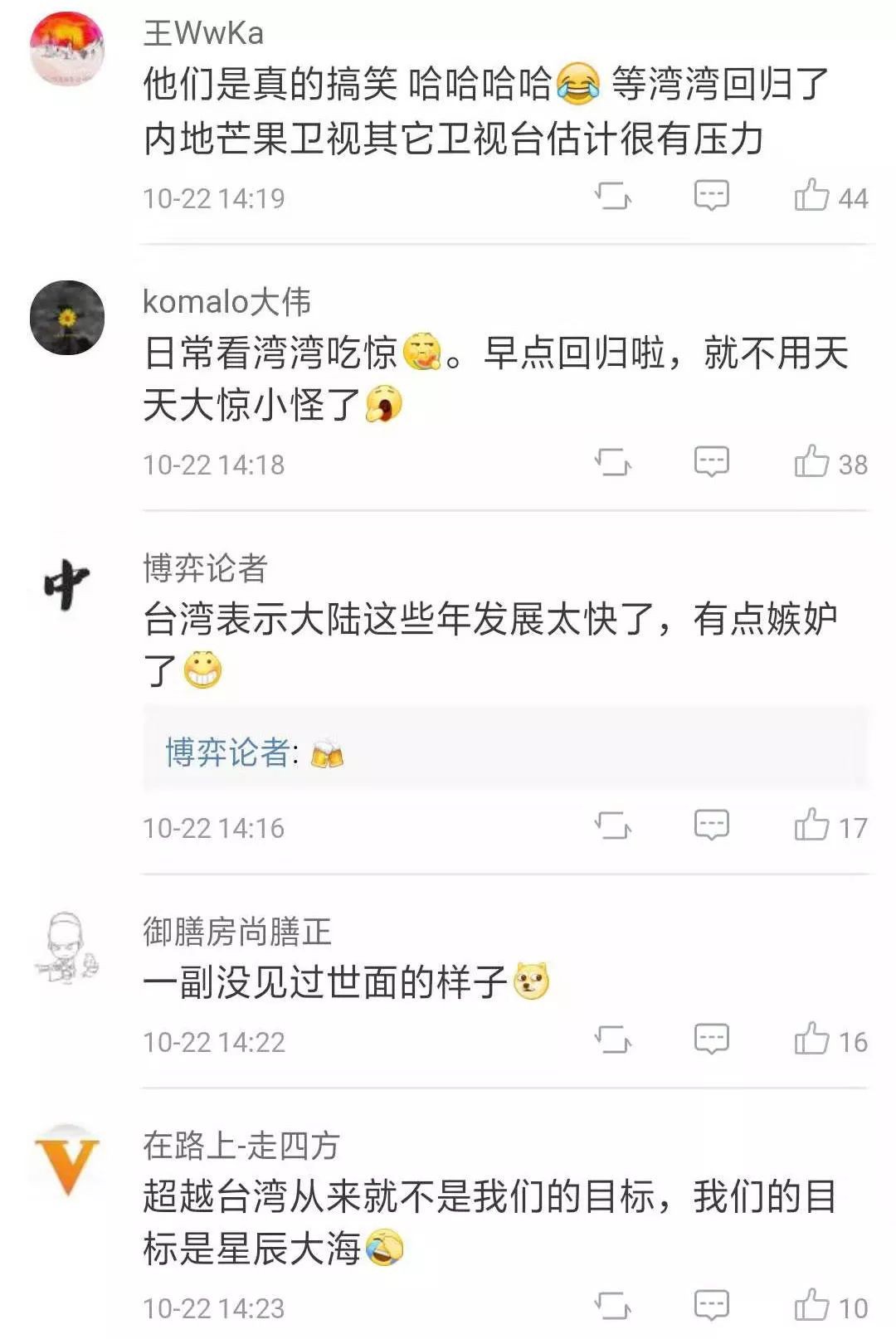Repost 在路上-走四方's comment
The width and height of the screenshot is (896, 1339).
click(x=613, y=1307)
